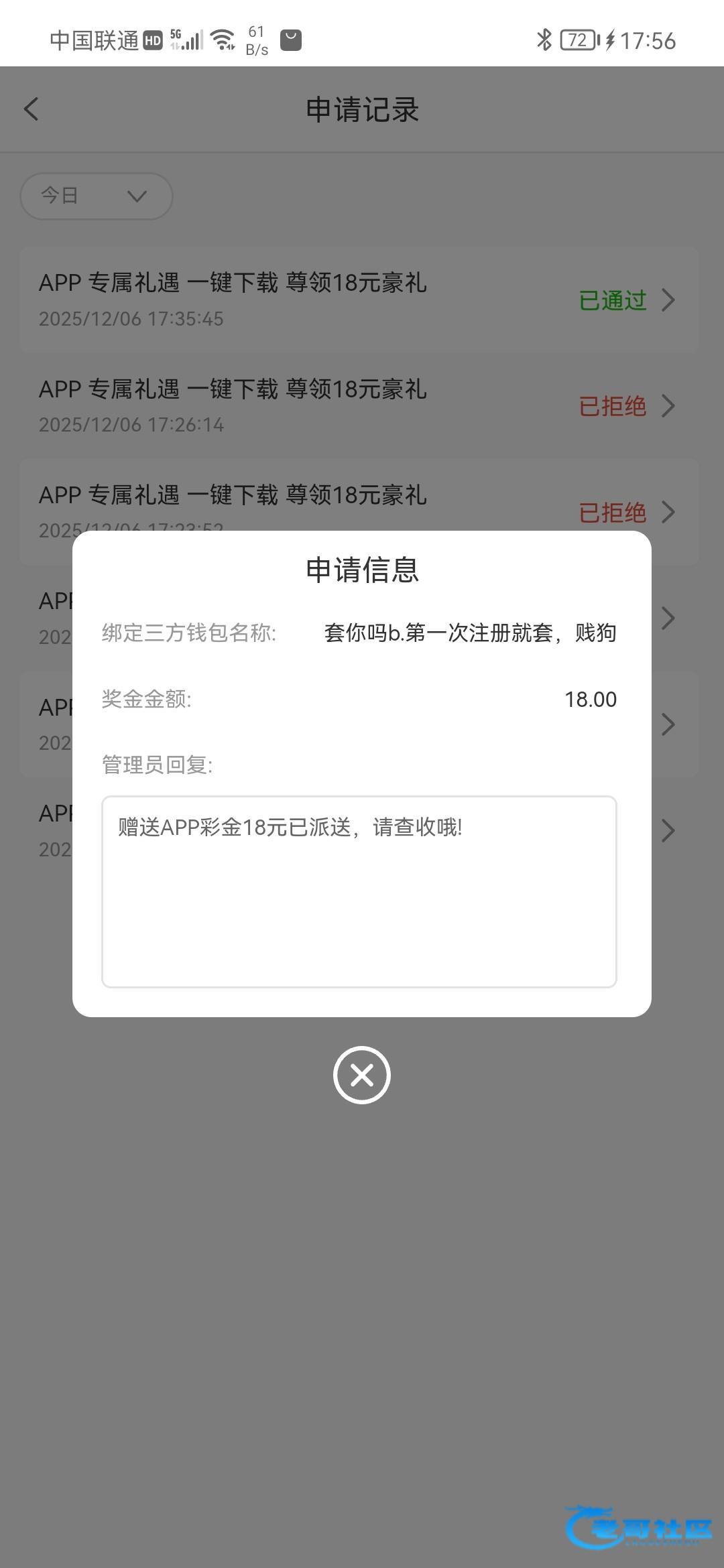Open the 已拒绝 record from 17:26:14

359,405
